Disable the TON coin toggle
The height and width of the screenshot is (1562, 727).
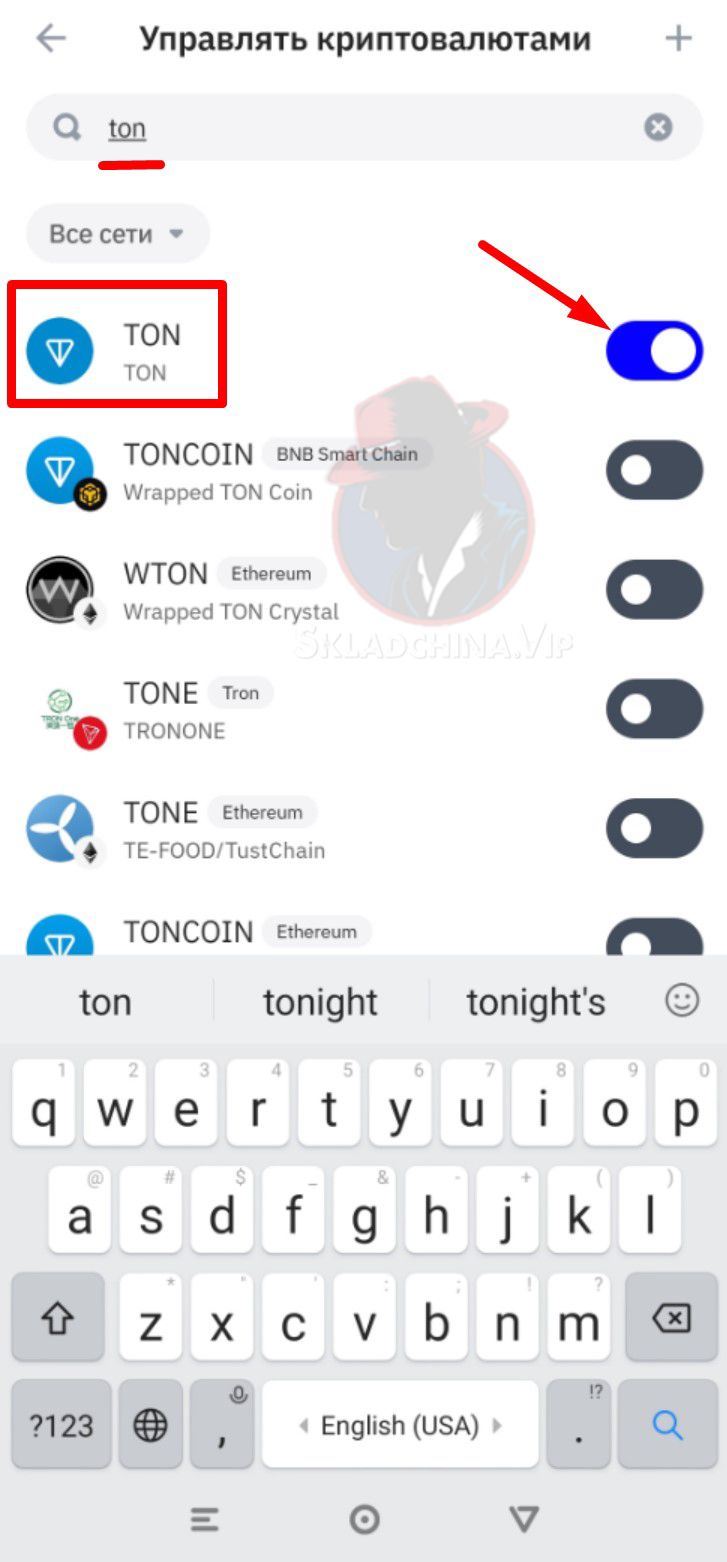click(654, 351)
